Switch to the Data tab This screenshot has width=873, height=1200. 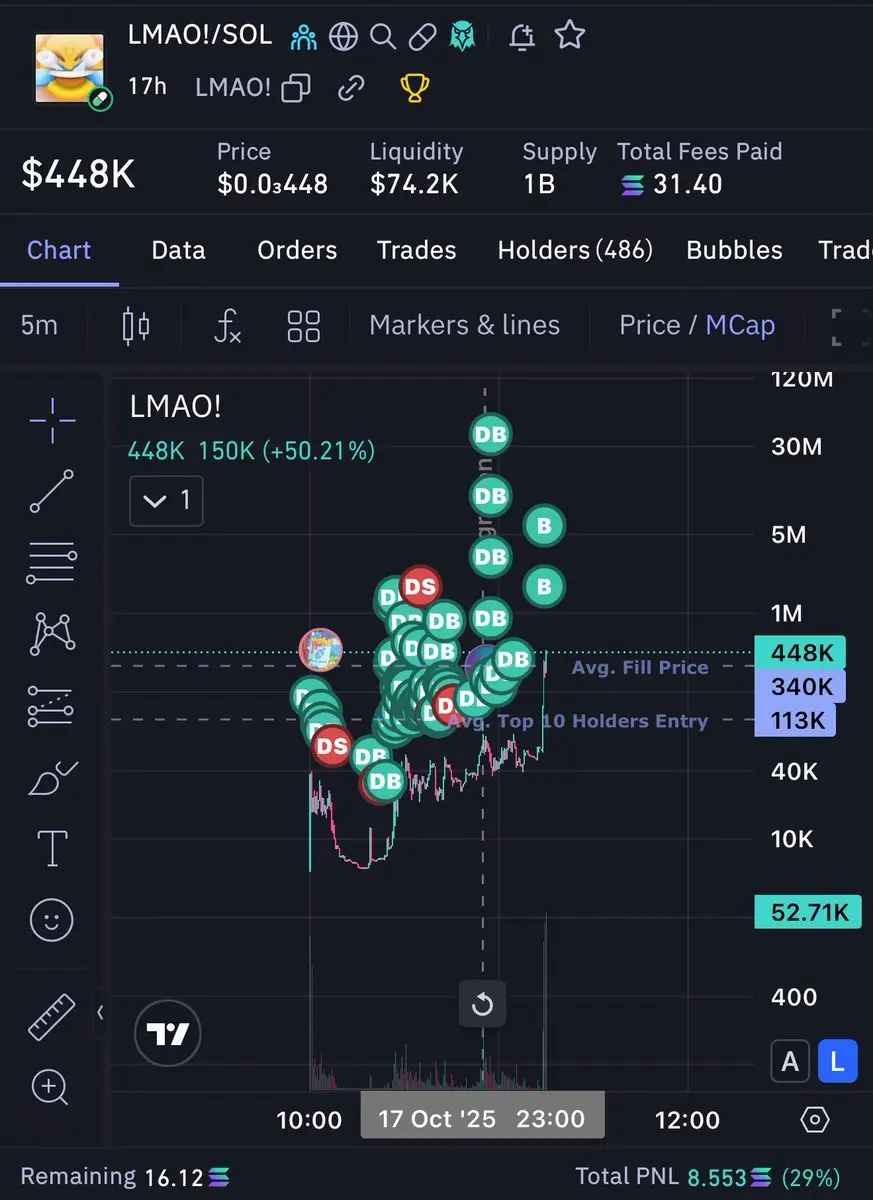[x=178, y=250]
